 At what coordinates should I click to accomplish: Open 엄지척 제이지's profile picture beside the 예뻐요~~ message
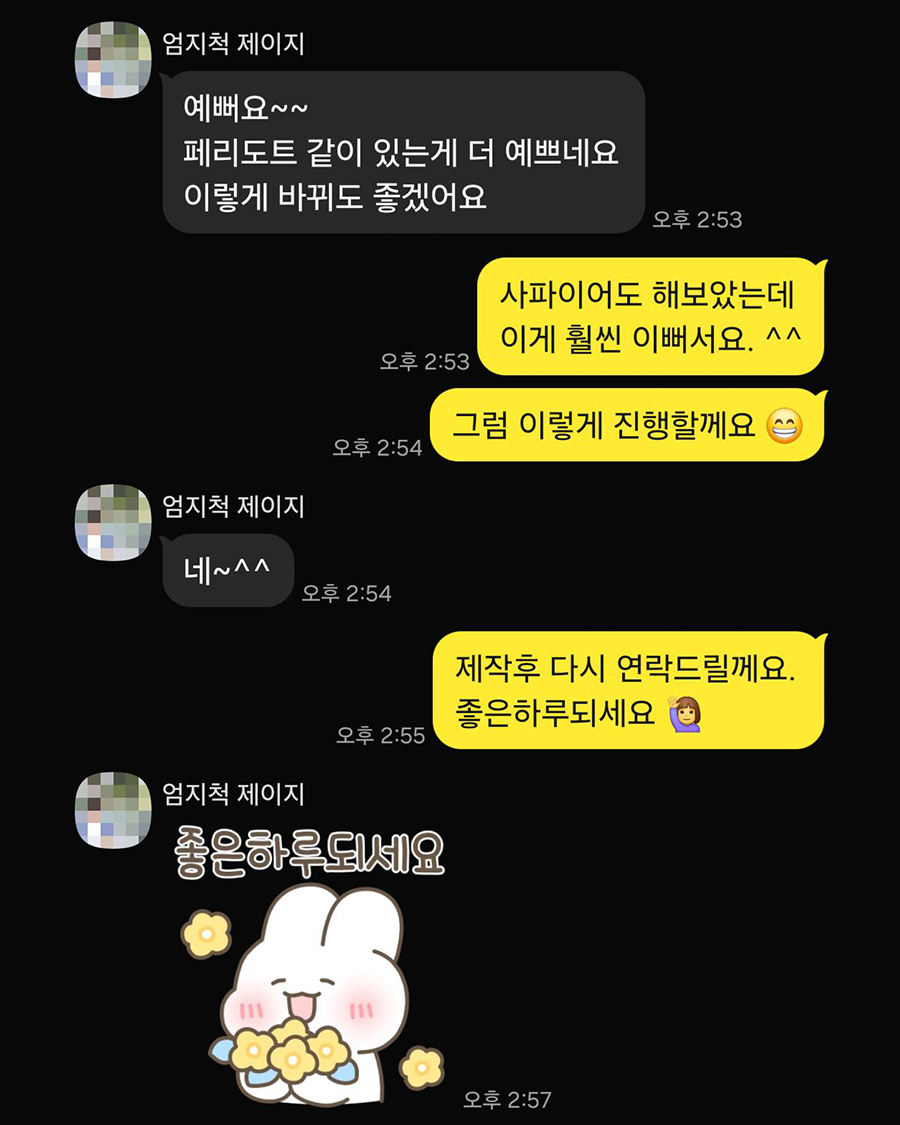tap(113, 60)
